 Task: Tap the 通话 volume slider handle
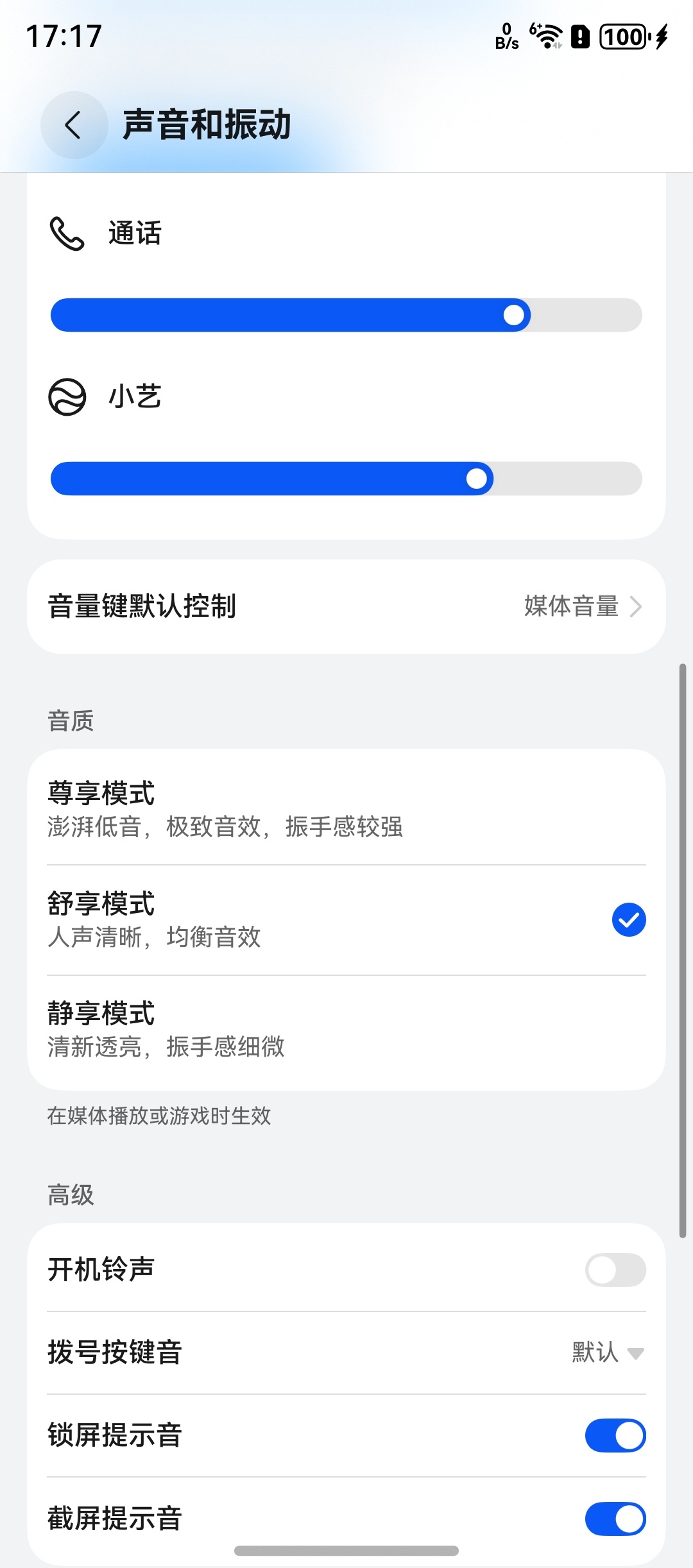click(x=514, y=315)
